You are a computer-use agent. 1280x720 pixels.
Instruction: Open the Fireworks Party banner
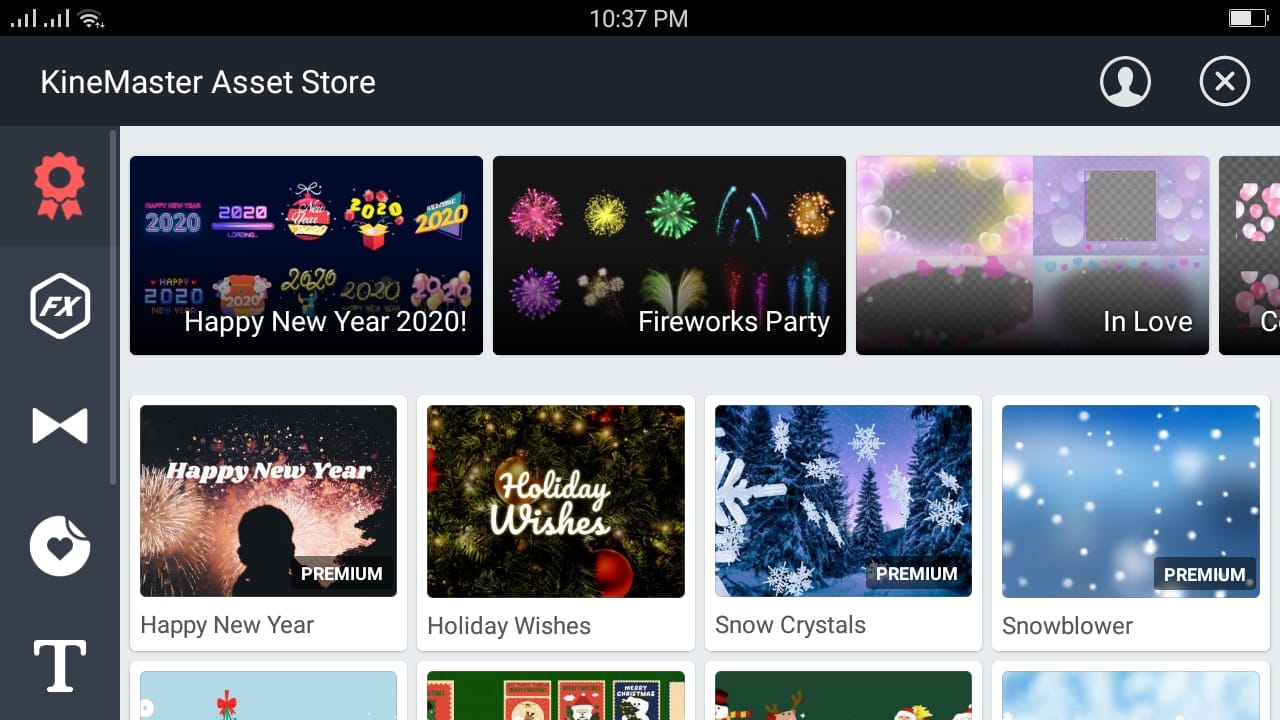click(669, 255)
